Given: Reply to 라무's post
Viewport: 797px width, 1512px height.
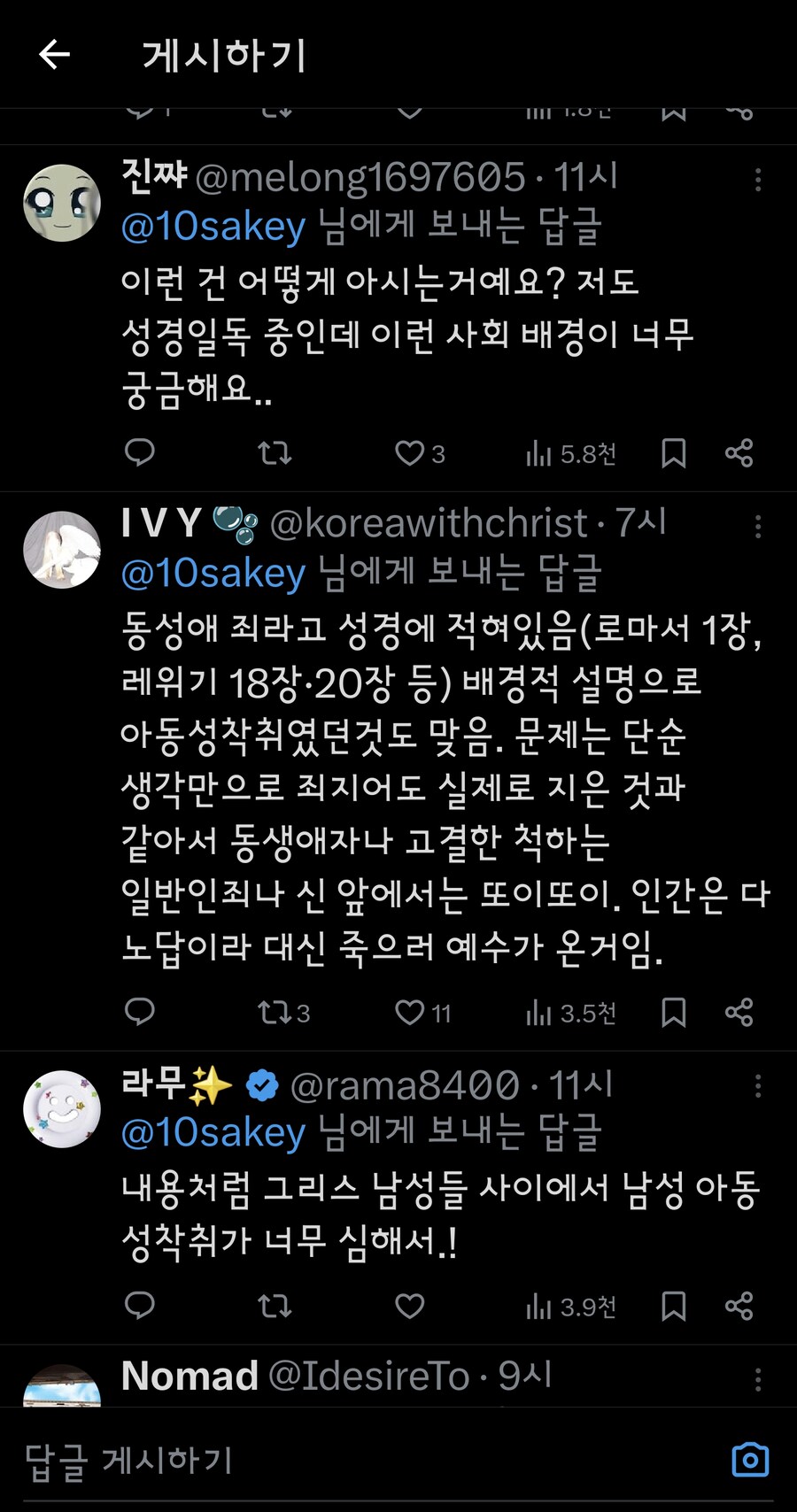Looking at the screenshot, I should [140, 1305].
